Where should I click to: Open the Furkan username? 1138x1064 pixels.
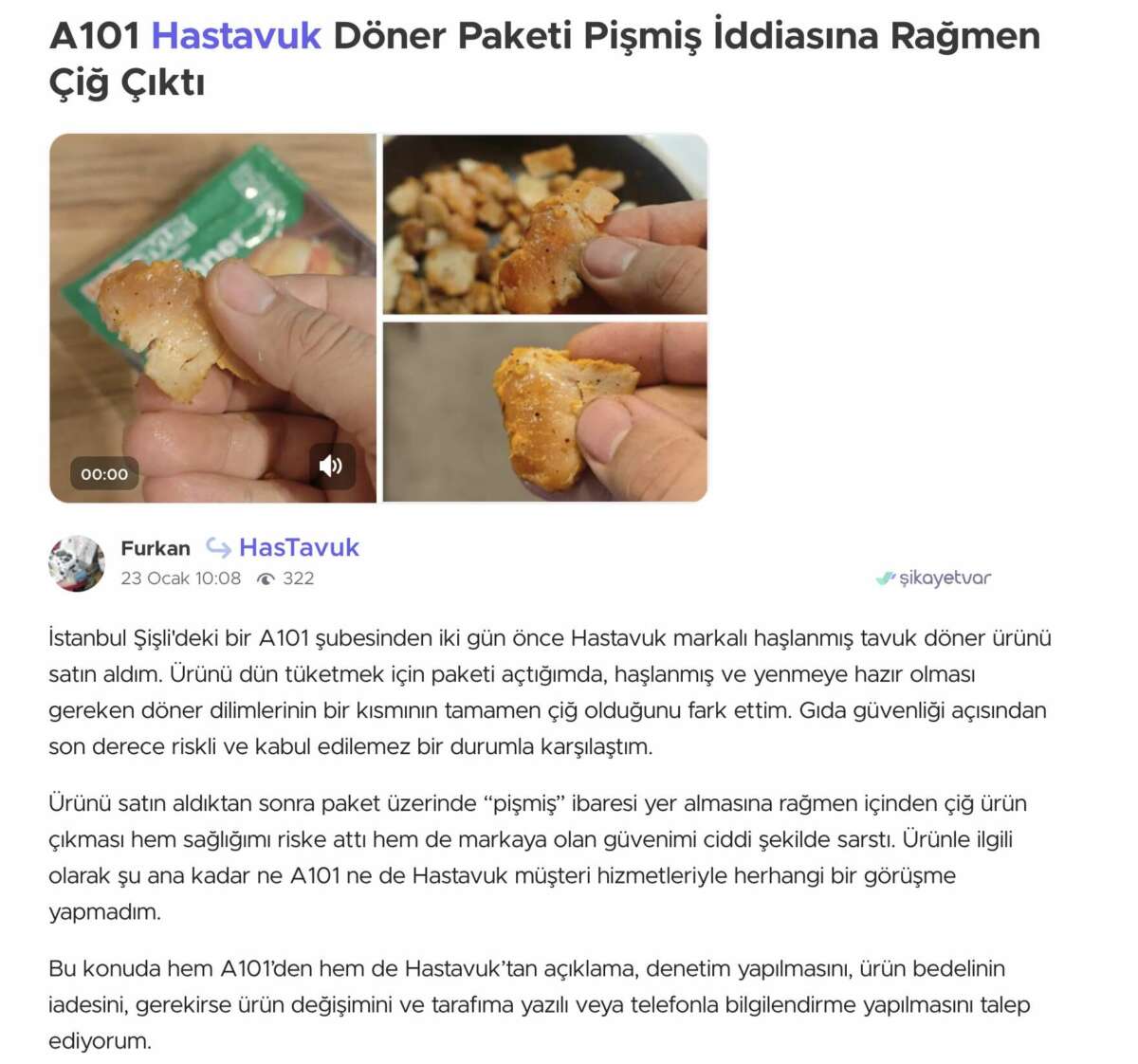tap(156, 548)
